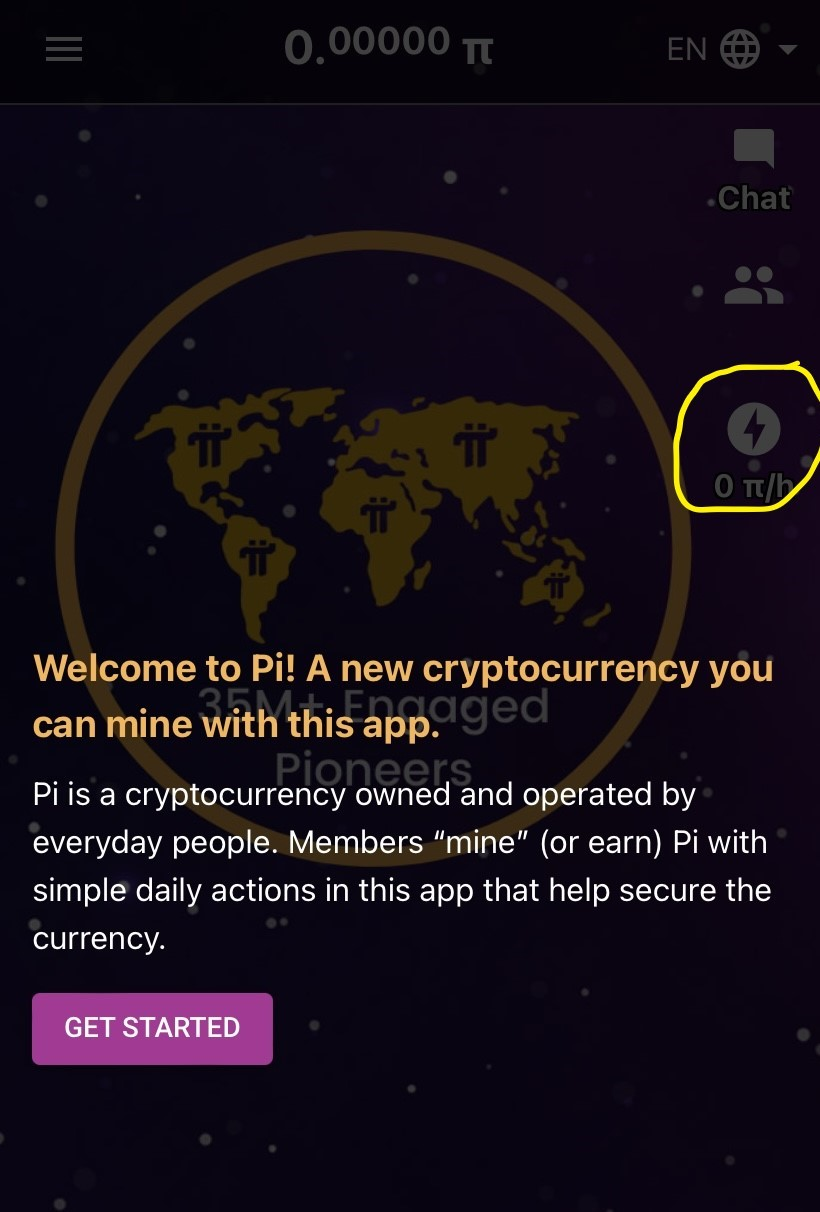Open the team members icon

pos(753,285)
